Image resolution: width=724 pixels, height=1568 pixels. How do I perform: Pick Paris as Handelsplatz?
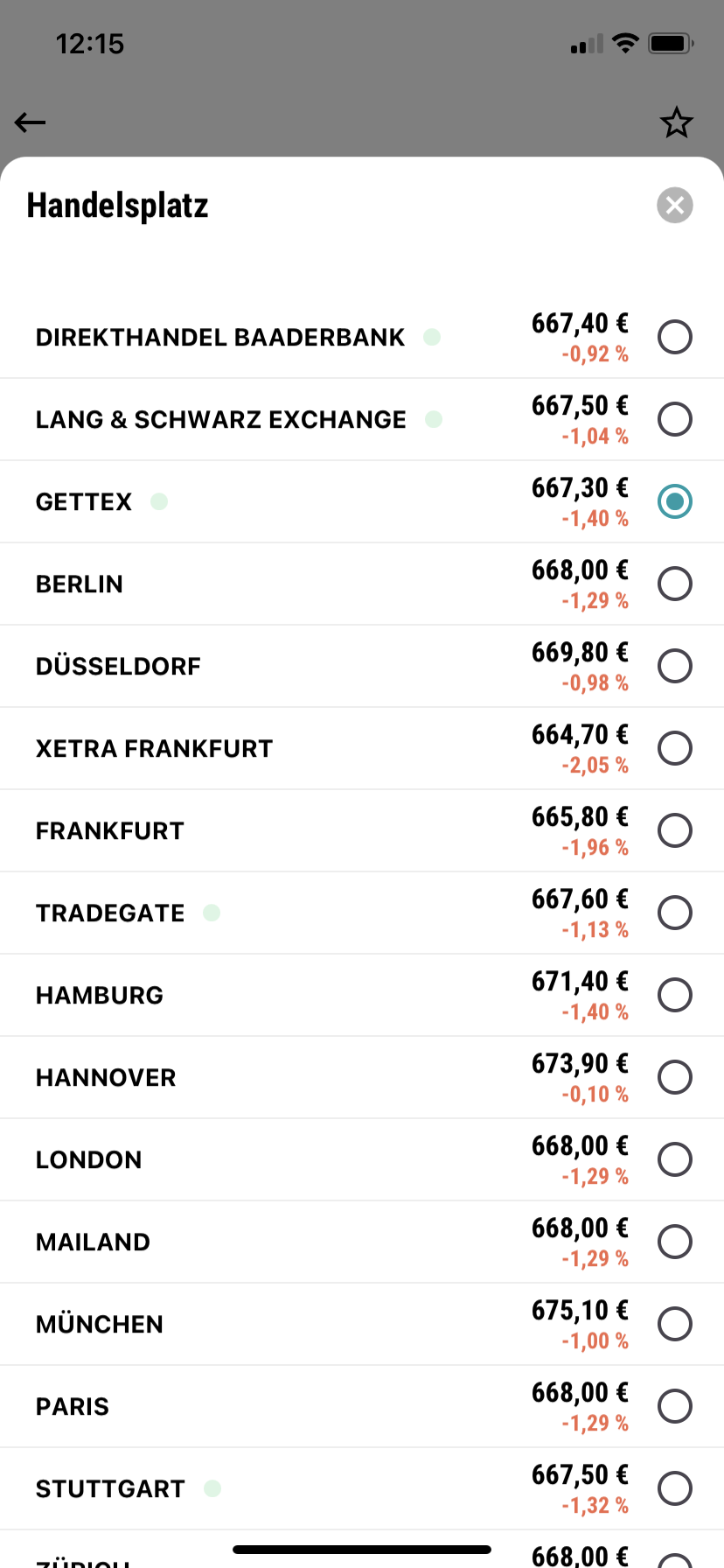click(362, 1407)
